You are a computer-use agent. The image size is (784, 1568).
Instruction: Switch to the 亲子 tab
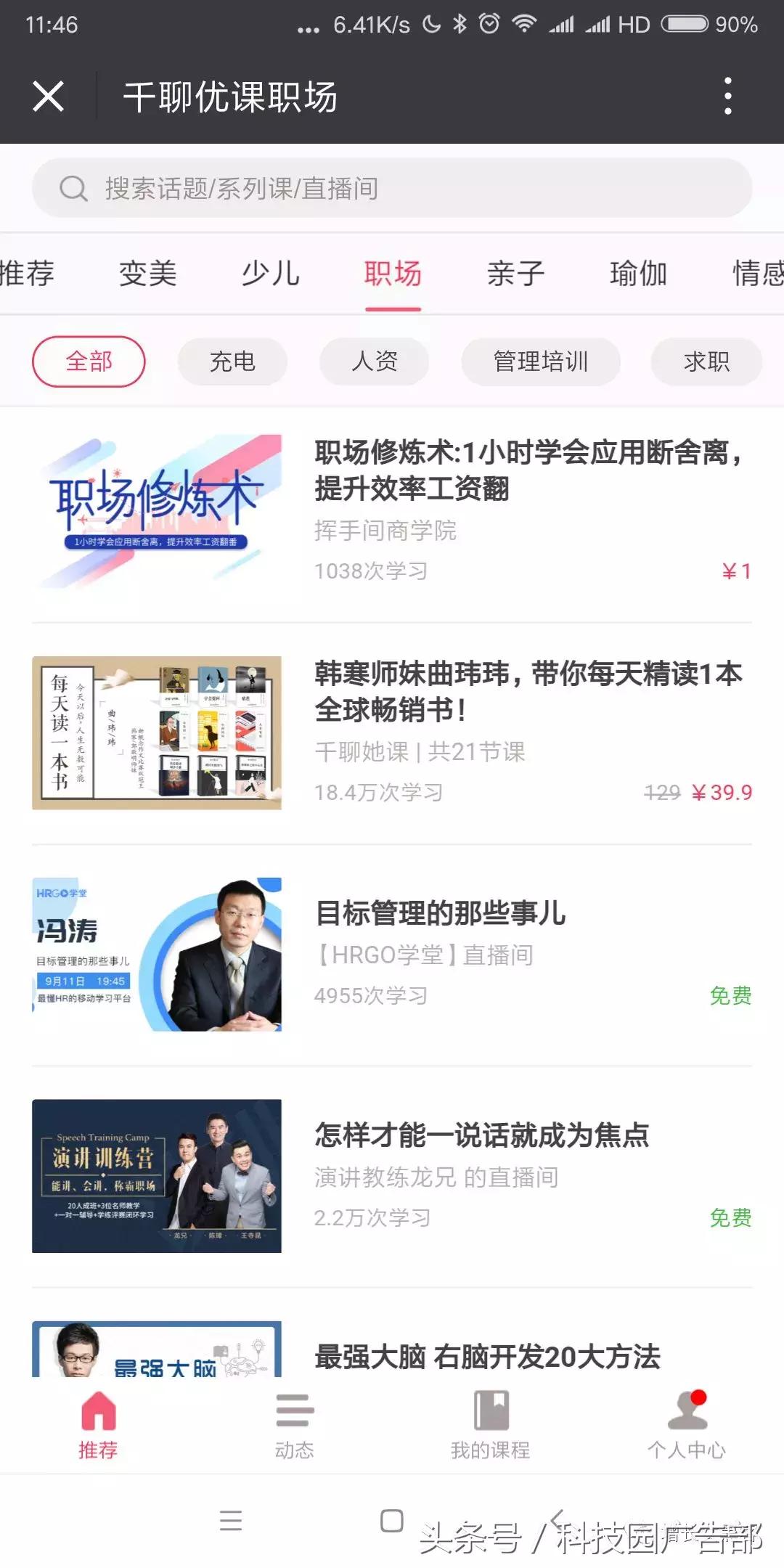pyautogui.click(x=516, y=274)
